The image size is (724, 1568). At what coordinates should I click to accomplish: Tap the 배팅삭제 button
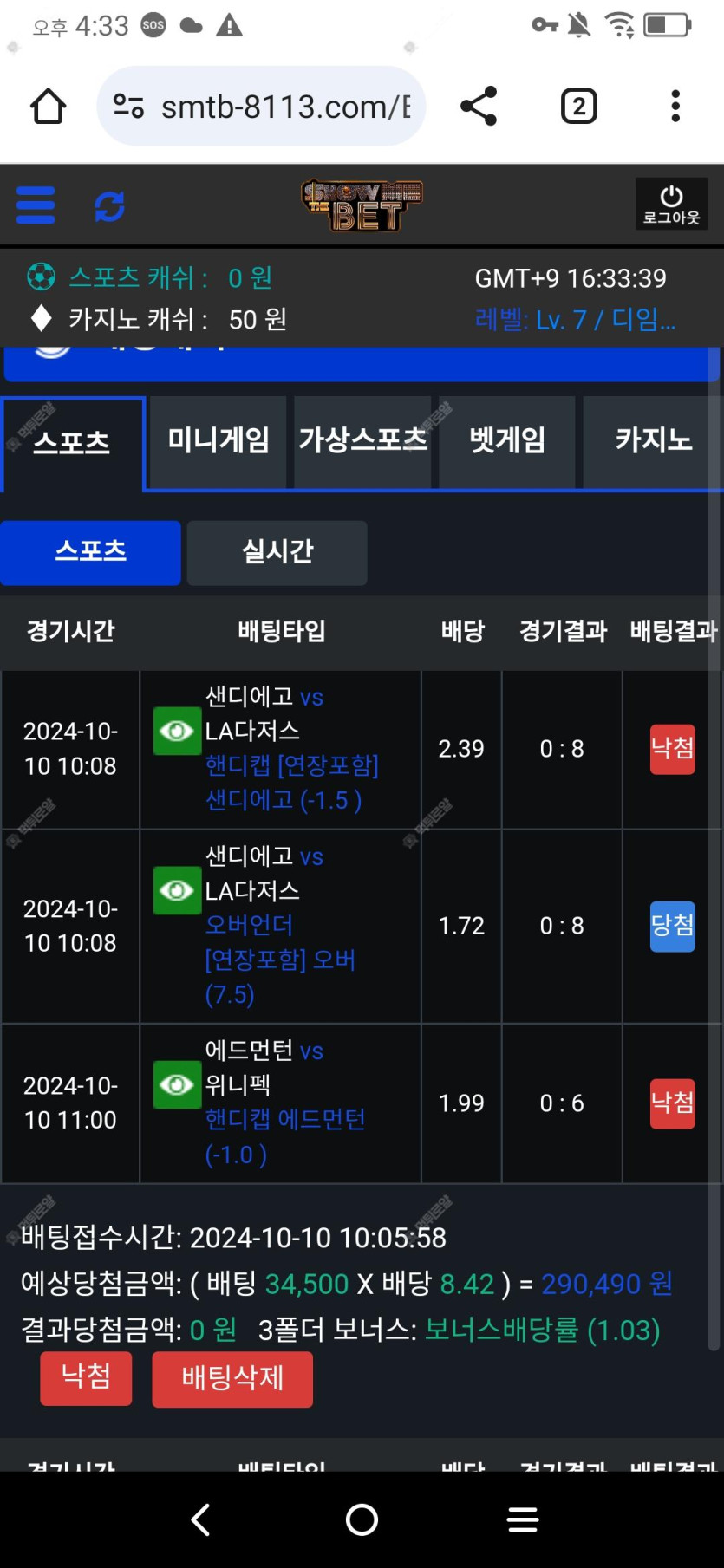(x=232, y=1378)
